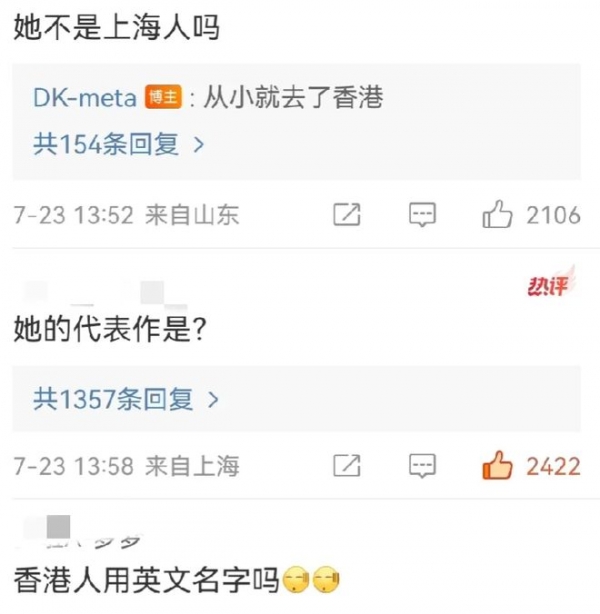This screenshot has width=600, height=614.
Task: Reply to the comment from 上海
Action: pyautogui.click(x=423, y=465)
